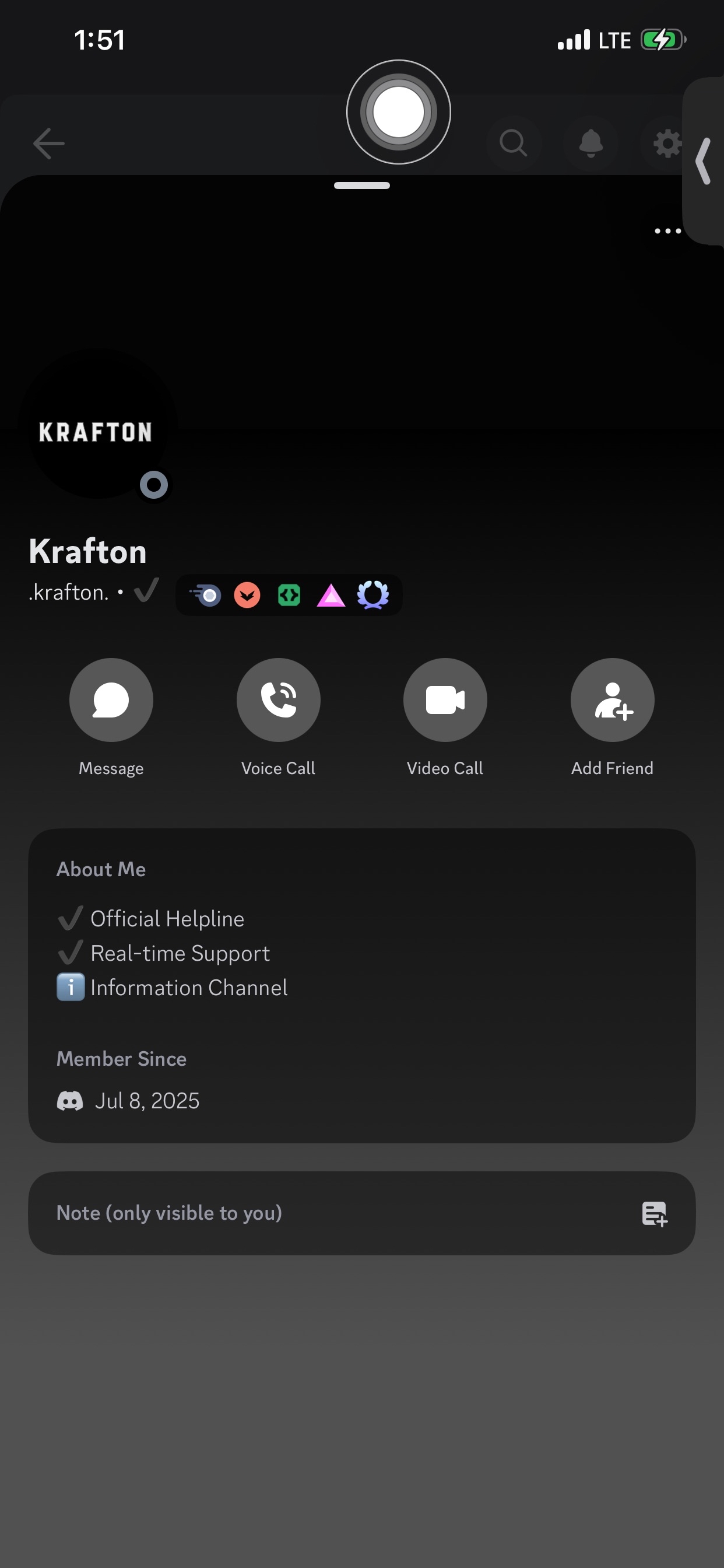Start a video call with Krafton
The width and height of the screenshot is (724, 1568).
point(445,700)
